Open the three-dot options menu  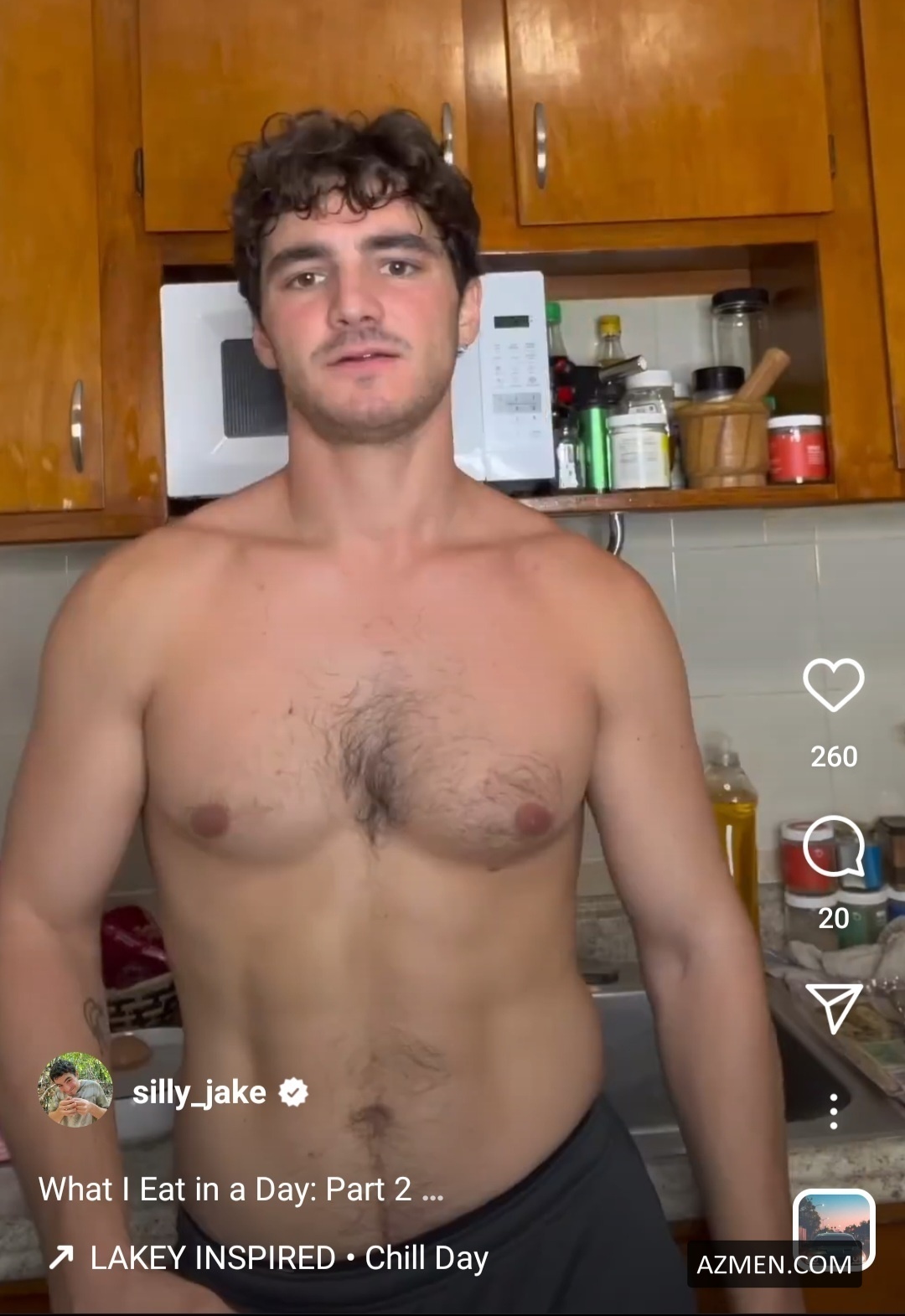[833, 1112]
